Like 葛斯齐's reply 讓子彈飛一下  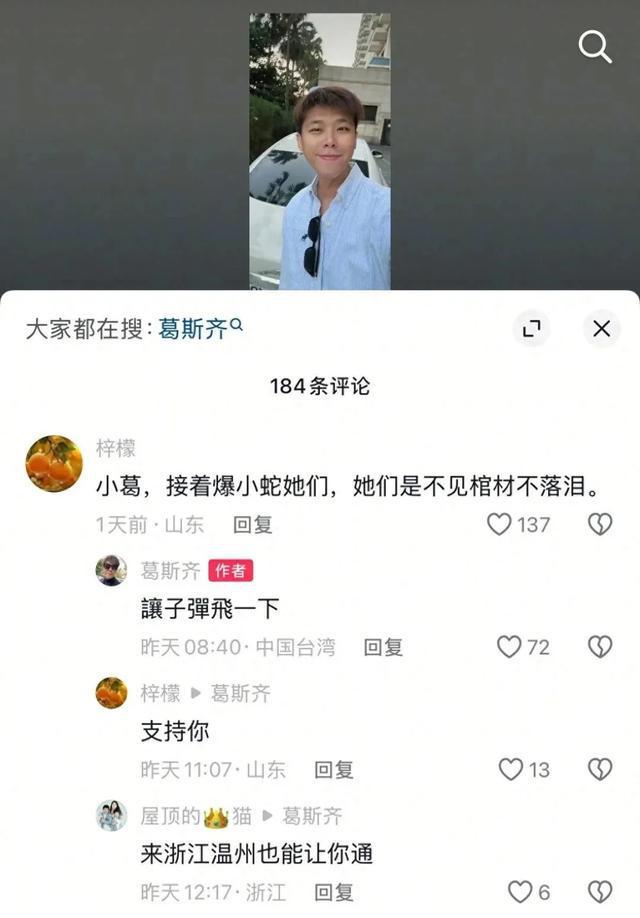pos(510,647)
